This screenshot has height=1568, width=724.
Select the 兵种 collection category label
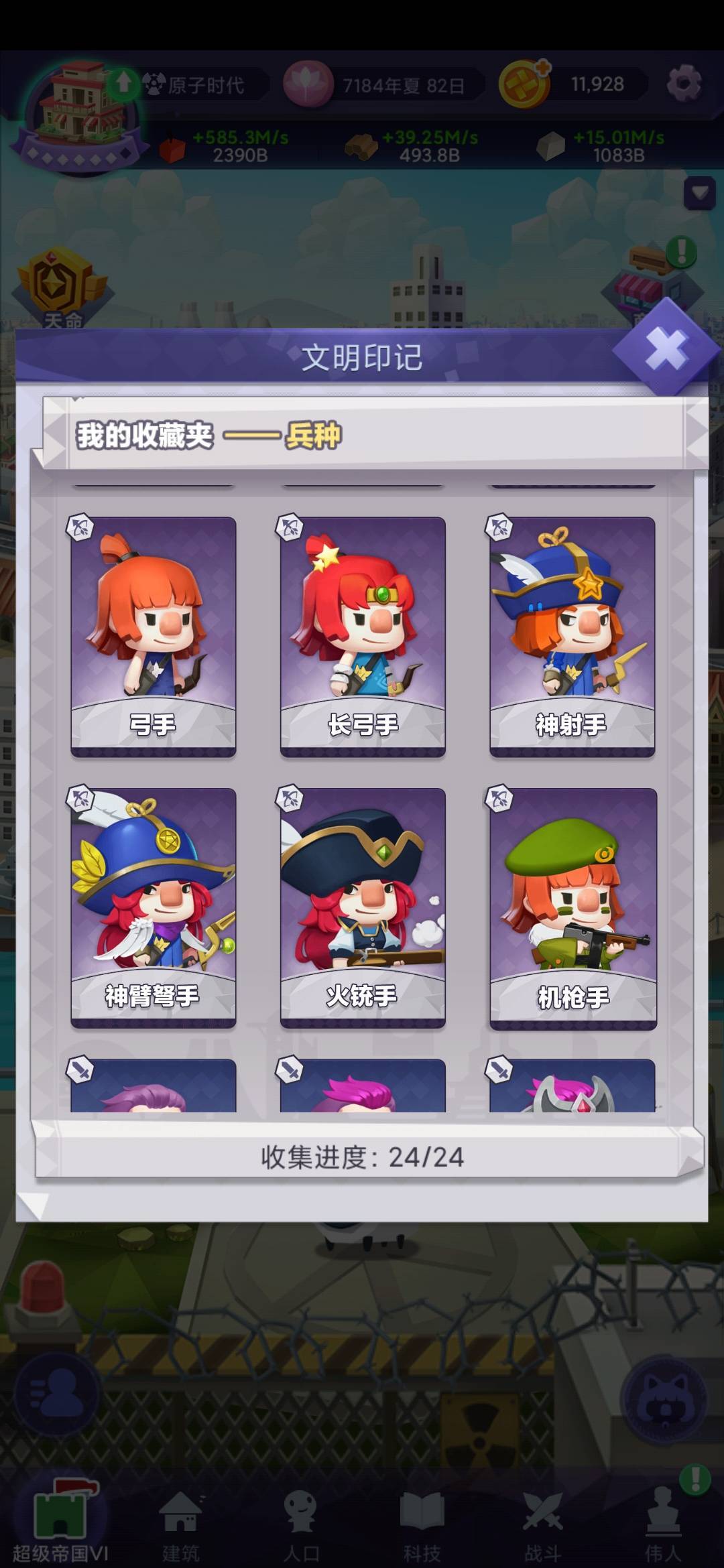pos(312,434)
